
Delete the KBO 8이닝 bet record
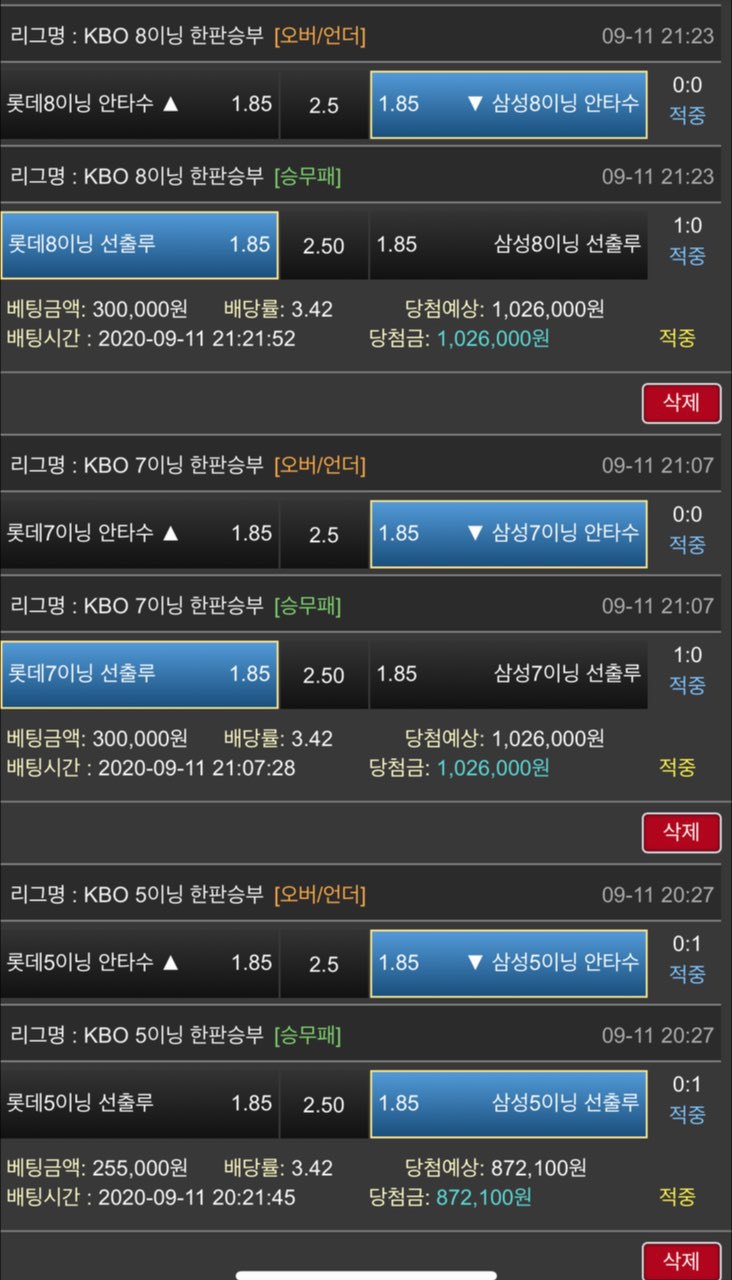pyautogui.click(x=681, y=403)
